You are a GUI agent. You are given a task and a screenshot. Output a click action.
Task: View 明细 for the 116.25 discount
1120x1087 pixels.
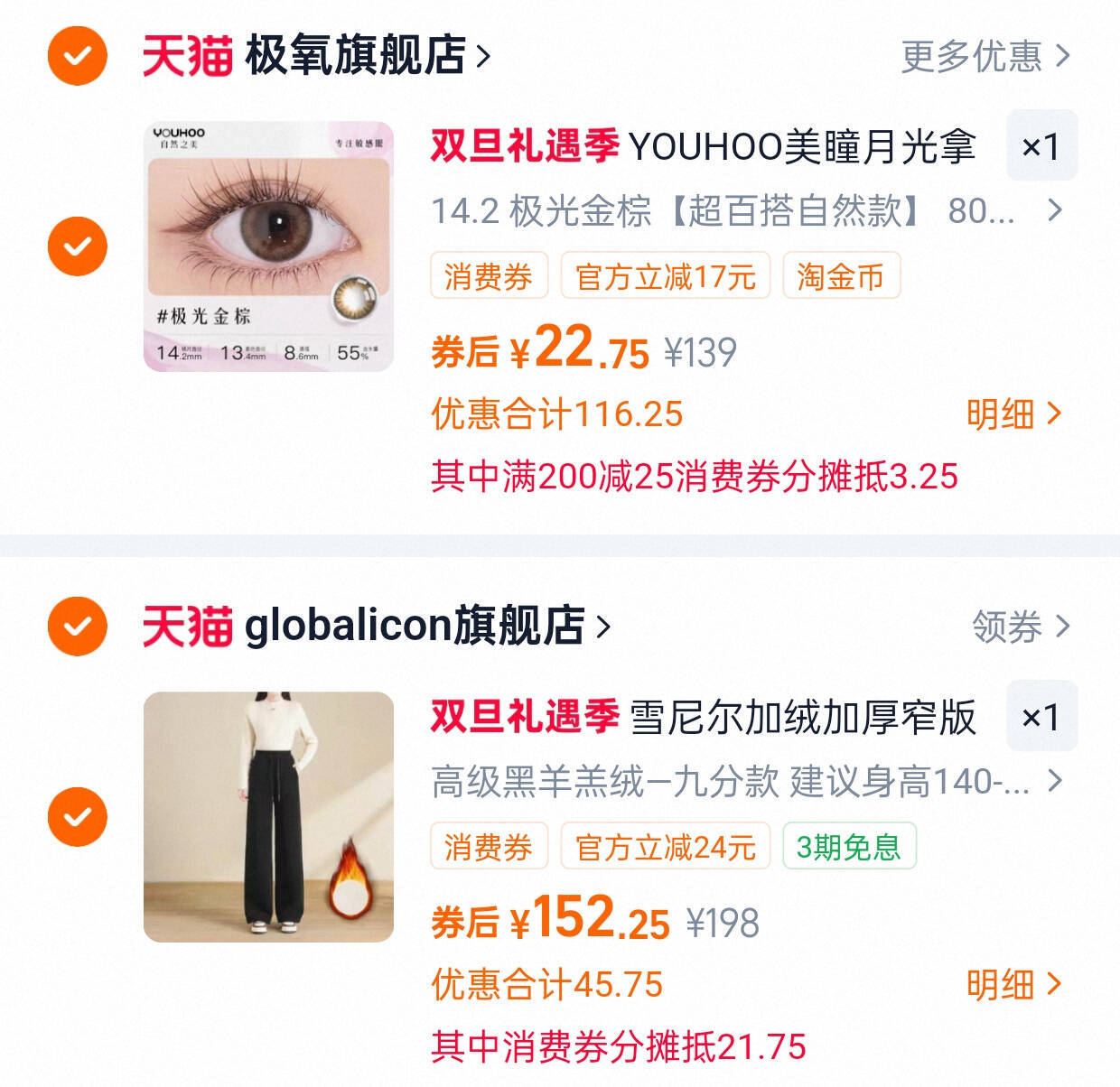point(1013,414)
